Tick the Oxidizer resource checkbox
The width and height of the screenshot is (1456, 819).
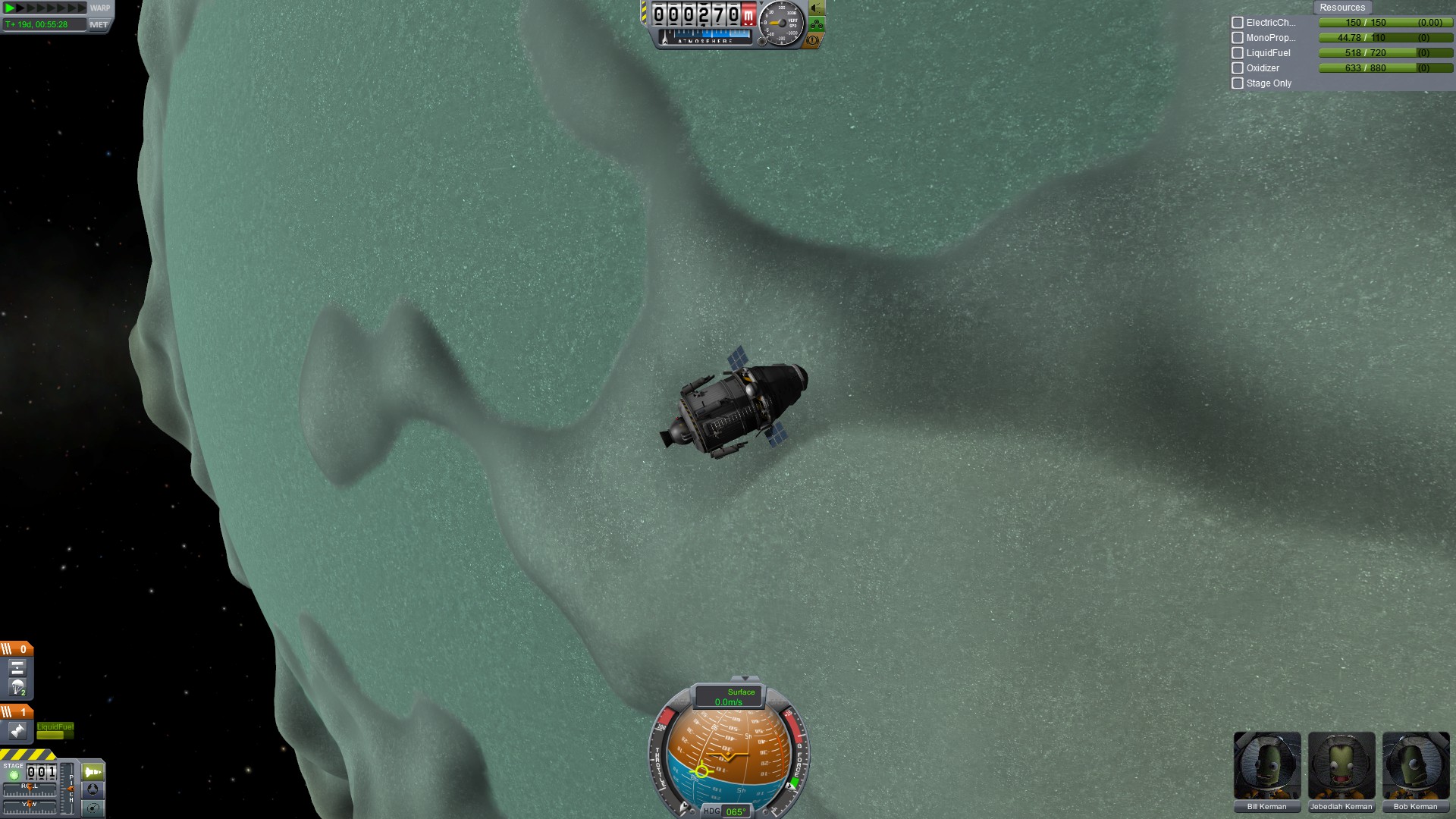pos(1238,68)
